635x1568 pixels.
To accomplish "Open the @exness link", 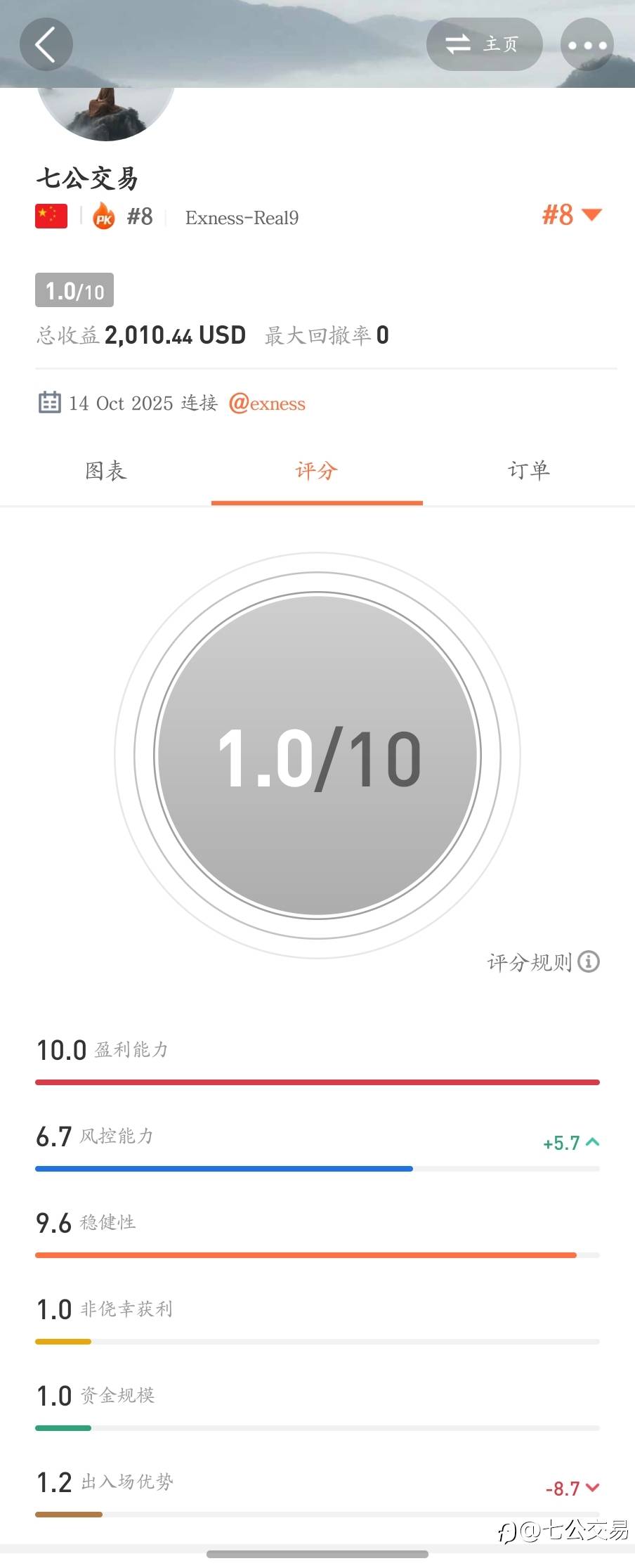I will tap(268, 403).
